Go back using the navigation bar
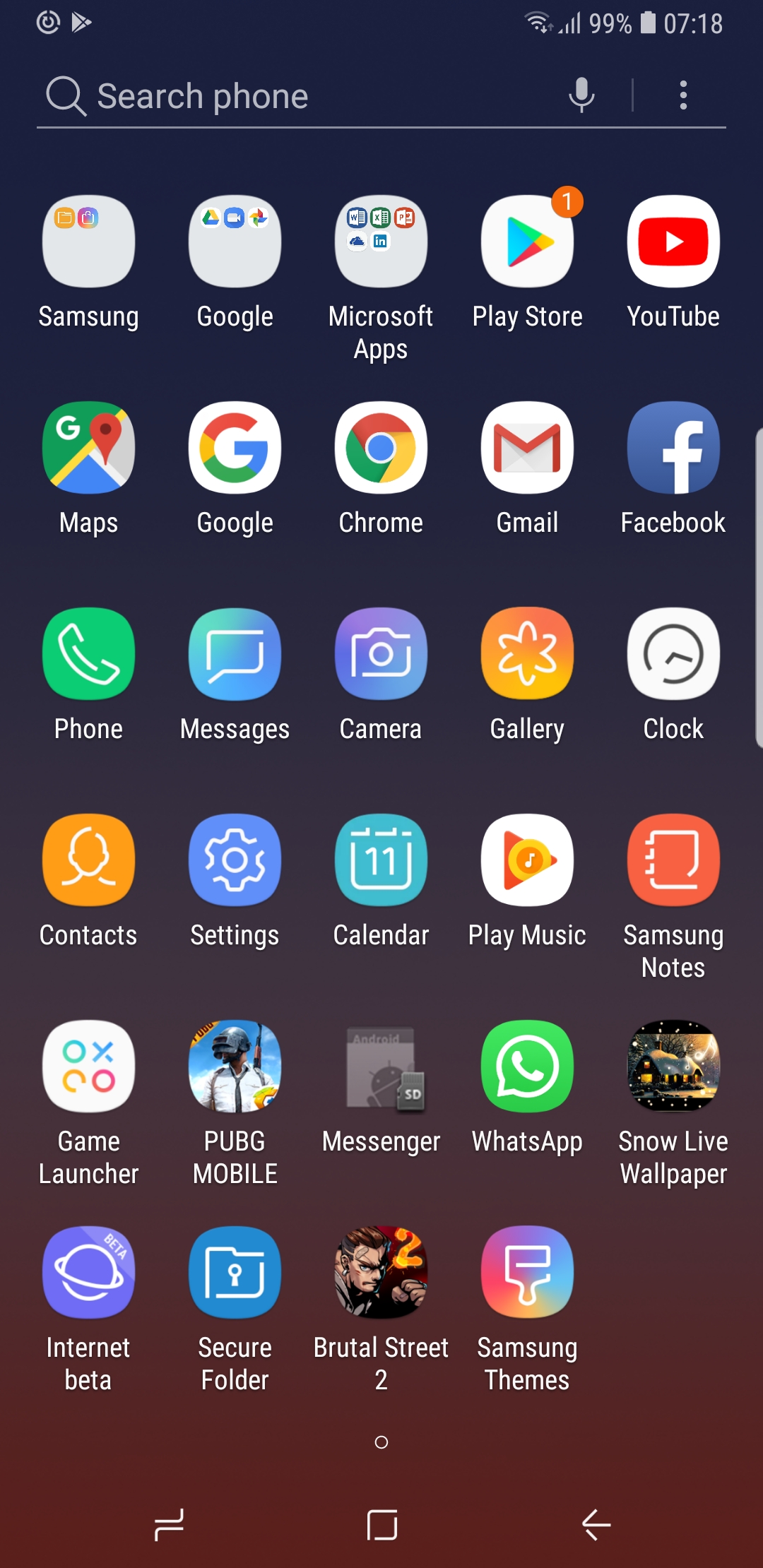 point(596,1524)
